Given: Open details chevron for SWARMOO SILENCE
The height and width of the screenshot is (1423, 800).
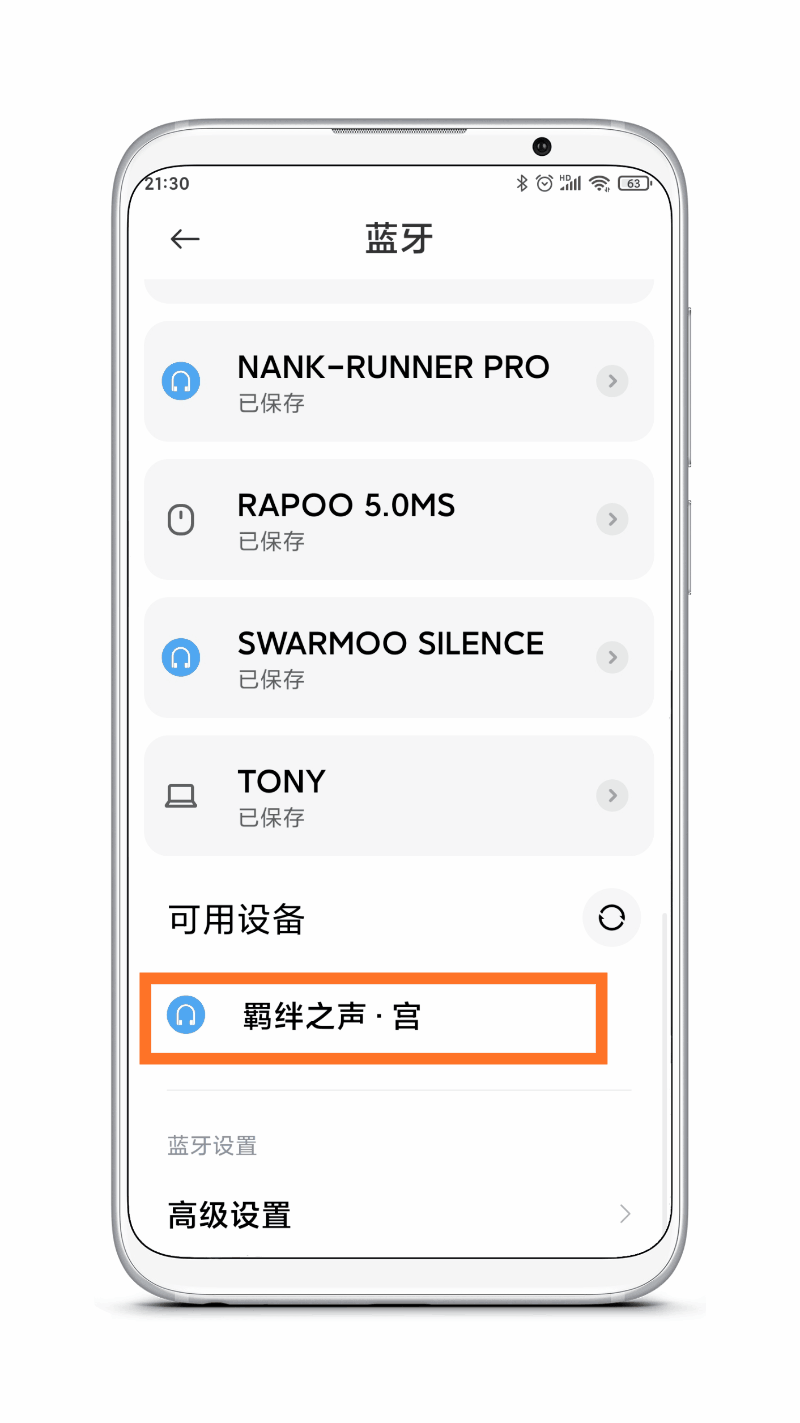Looking at the screenshot, I should [x=612, y=657].
